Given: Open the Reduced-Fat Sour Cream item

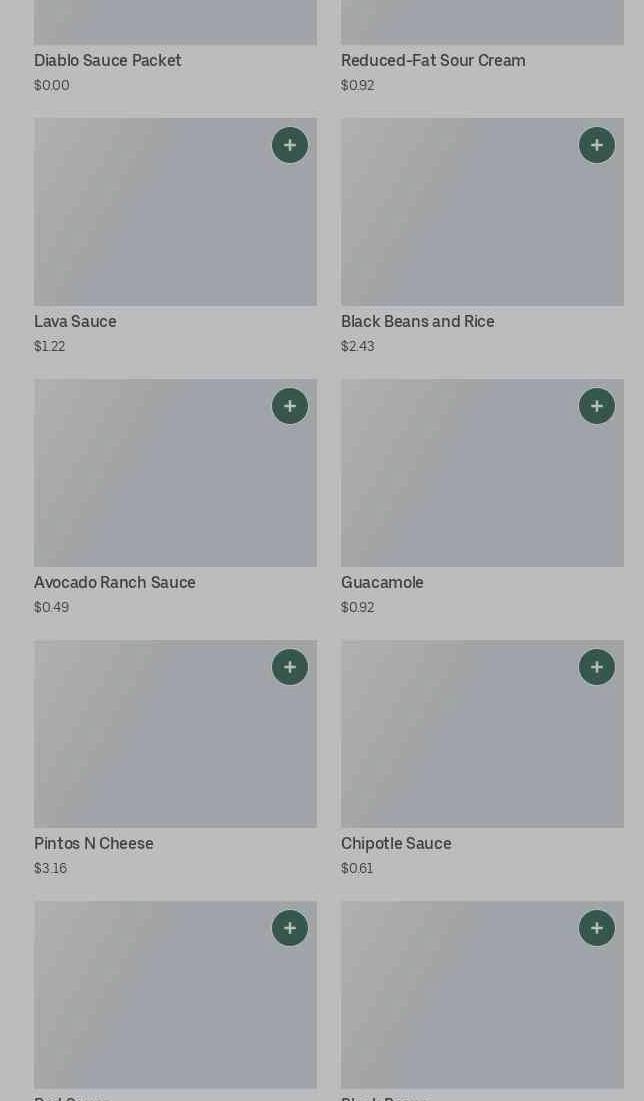Looking at the screenshot, I should click(x=482, y=46).
